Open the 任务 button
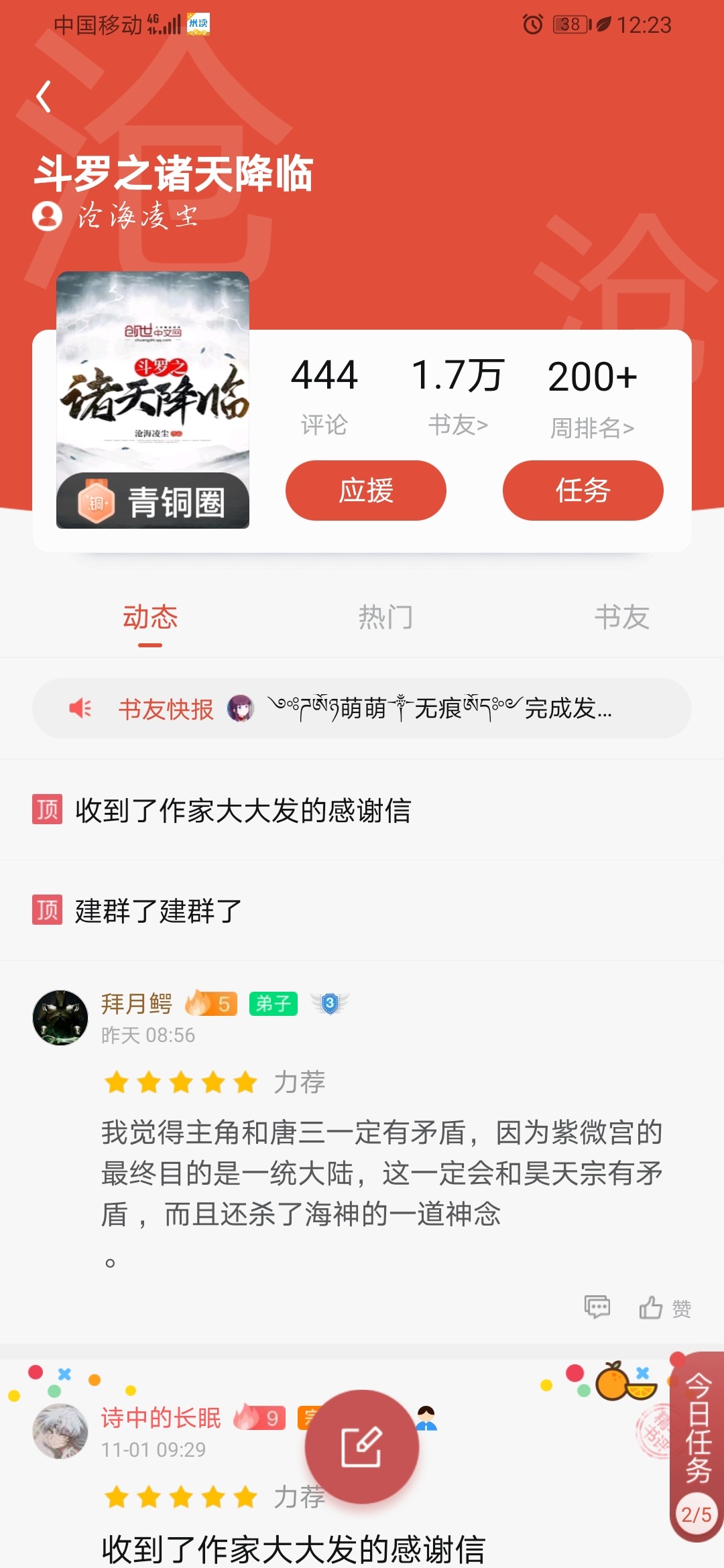This screenshot has height=1568, width=724. tap(583, 491)
